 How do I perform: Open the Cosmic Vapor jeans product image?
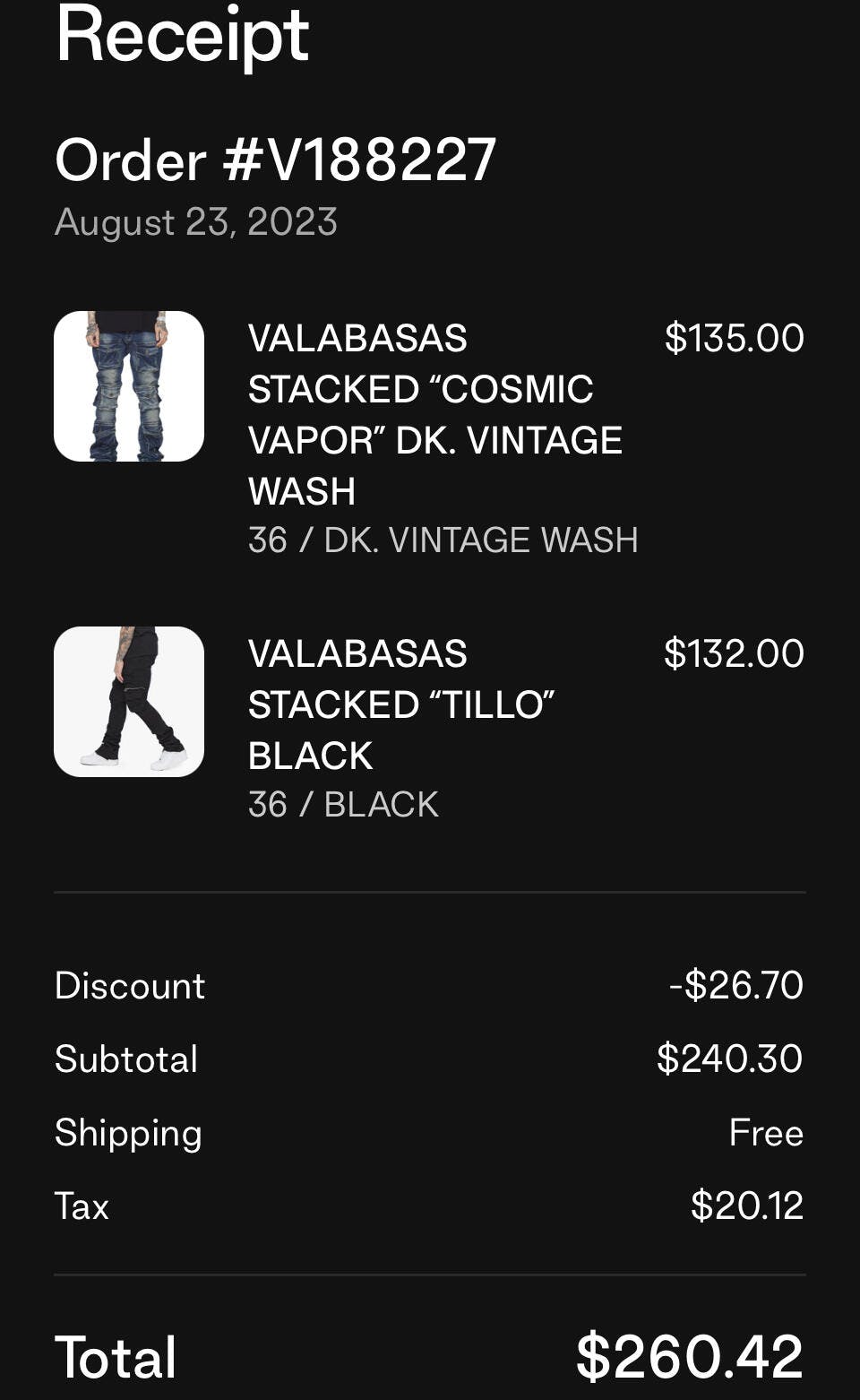(x=129, y=386)
